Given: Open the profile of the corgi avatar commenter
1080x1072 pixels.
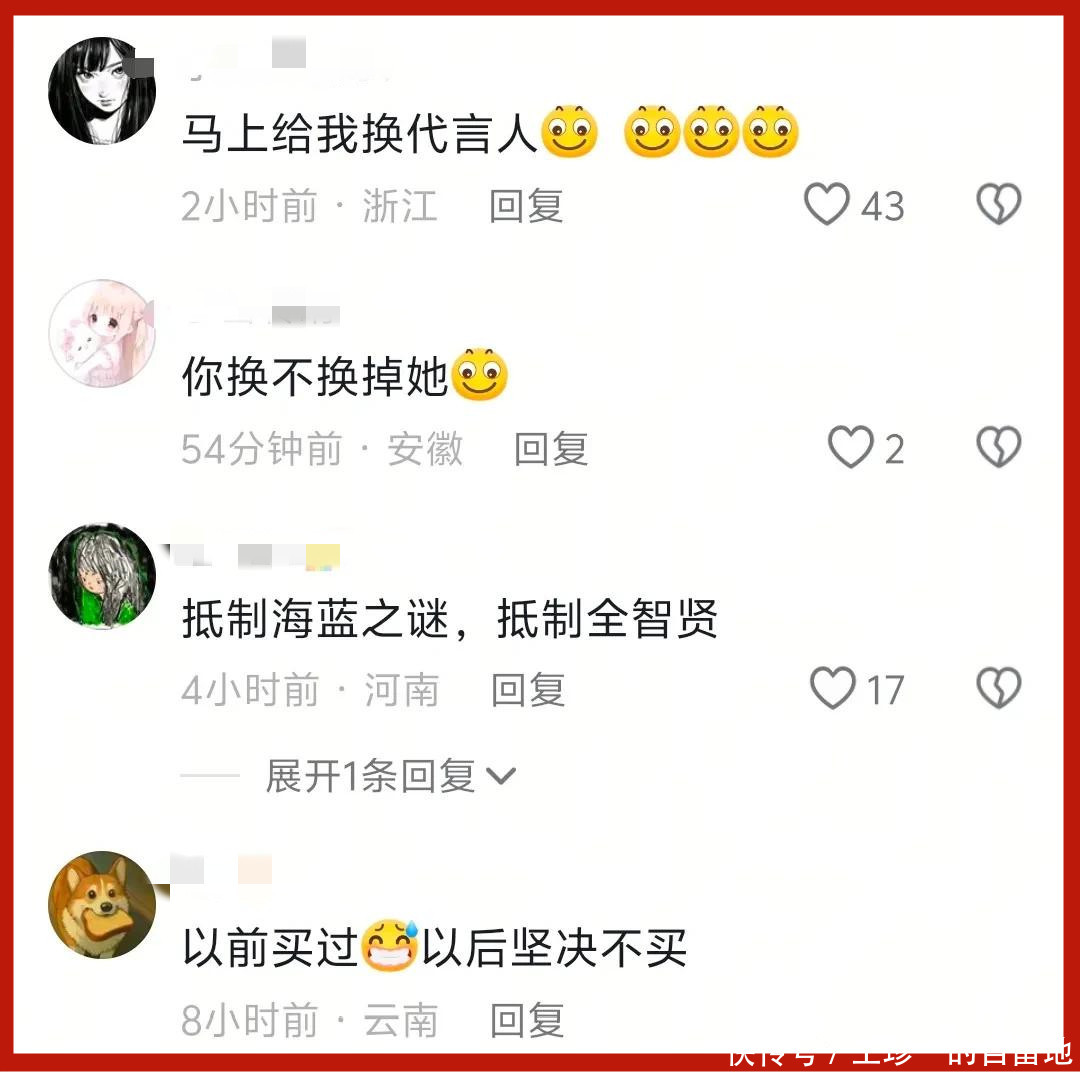Looking at the screenshot, I should pyautogui.click(x=102, y=905).
